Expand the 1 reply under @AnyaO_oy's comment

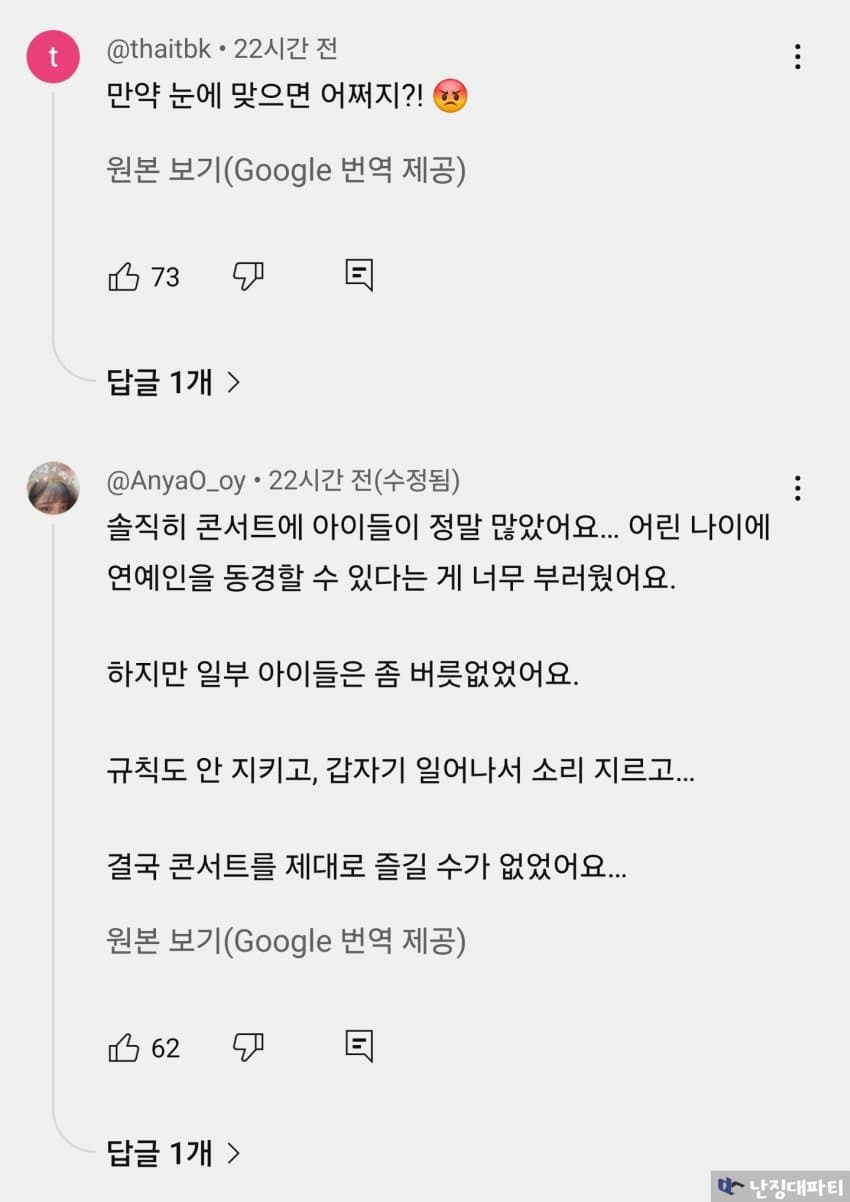174,1153
